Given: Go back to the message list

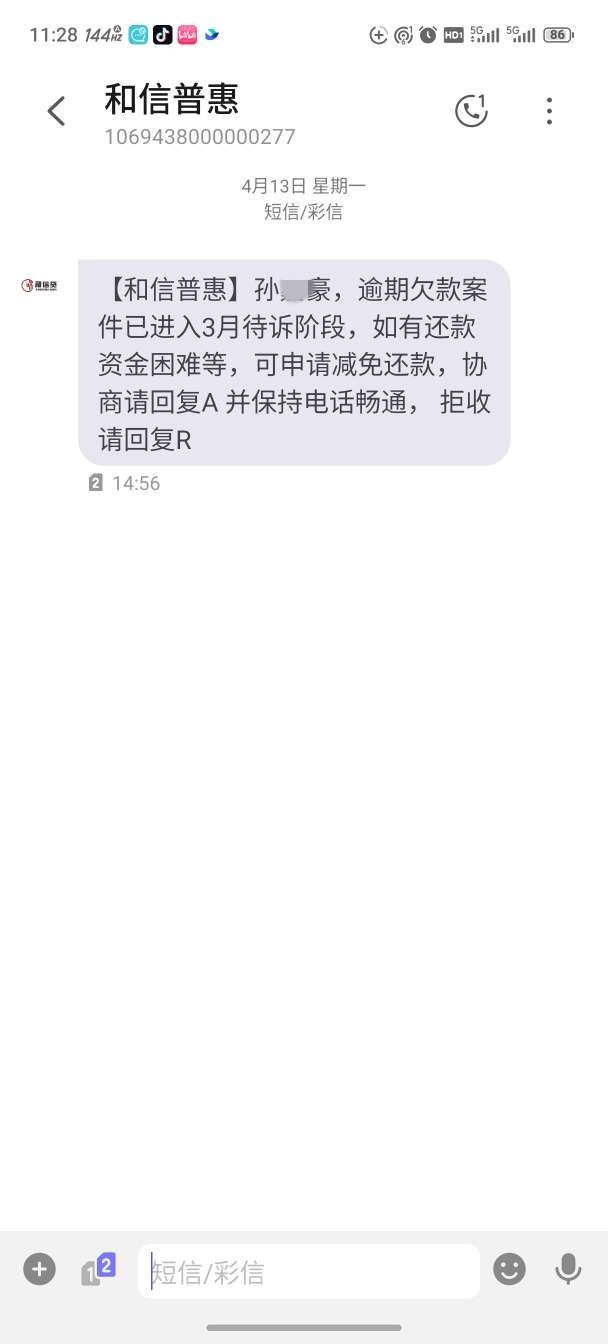Looking at the screenshot, I should (x=57, y=111).
